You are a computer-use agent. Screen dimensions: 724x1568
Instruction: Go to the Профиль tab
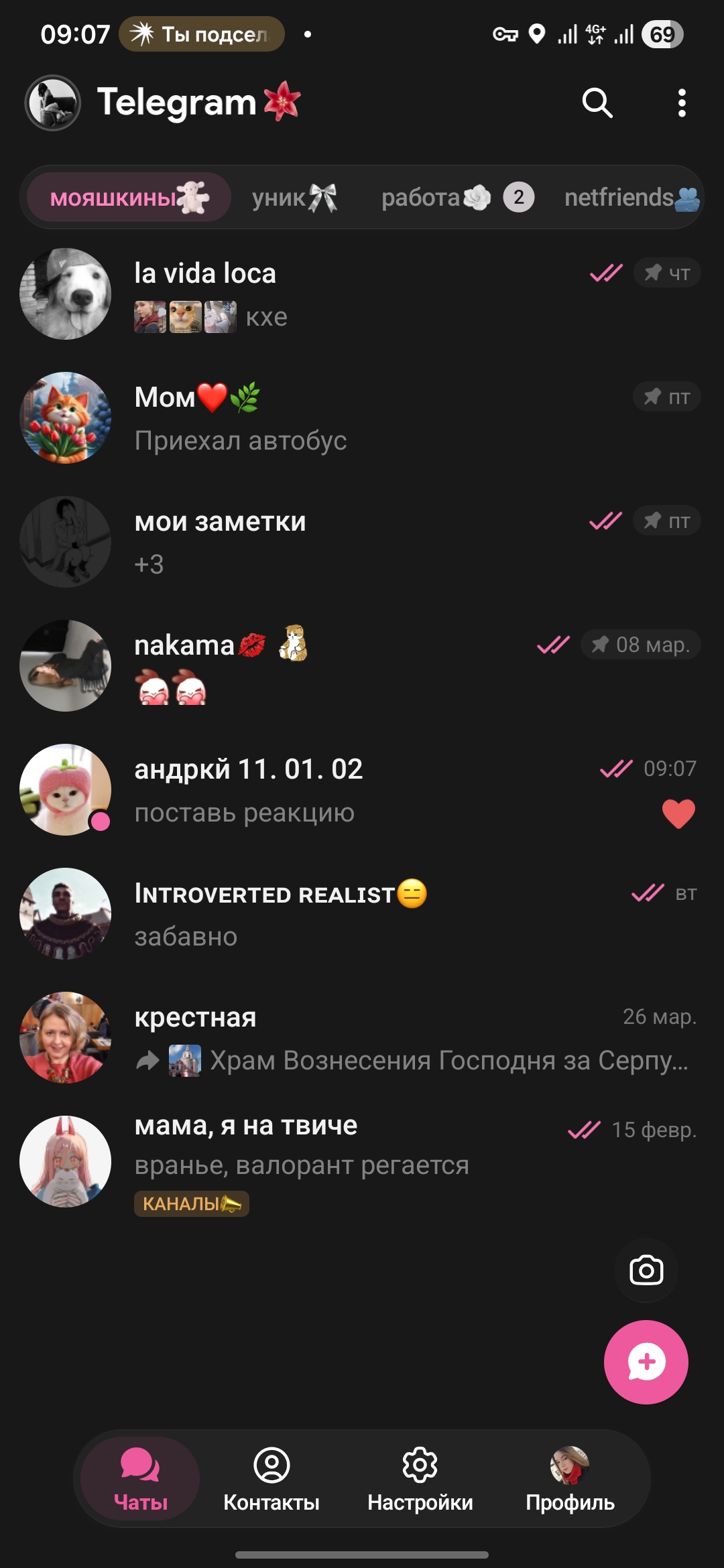570,1479
